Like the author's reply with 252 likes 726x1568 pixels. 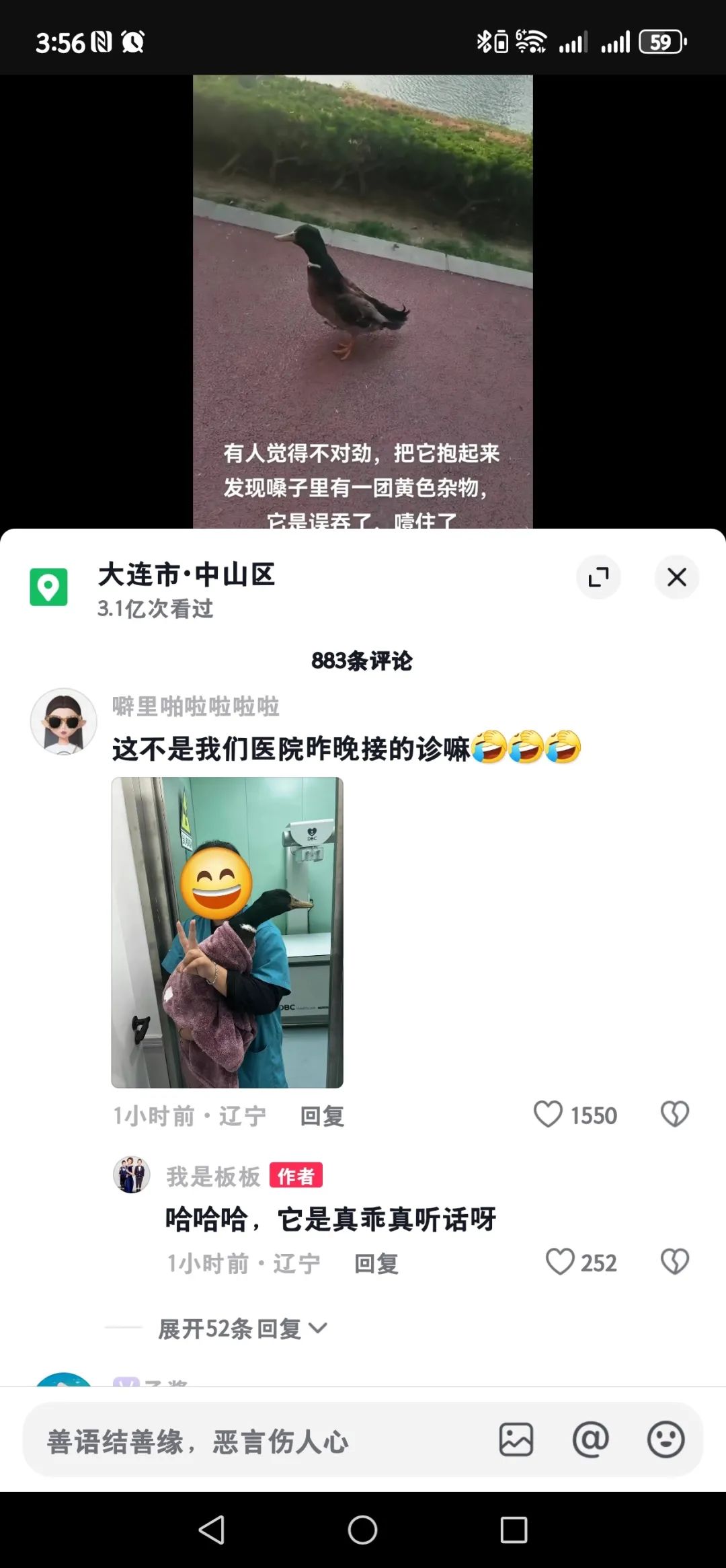560,1262
